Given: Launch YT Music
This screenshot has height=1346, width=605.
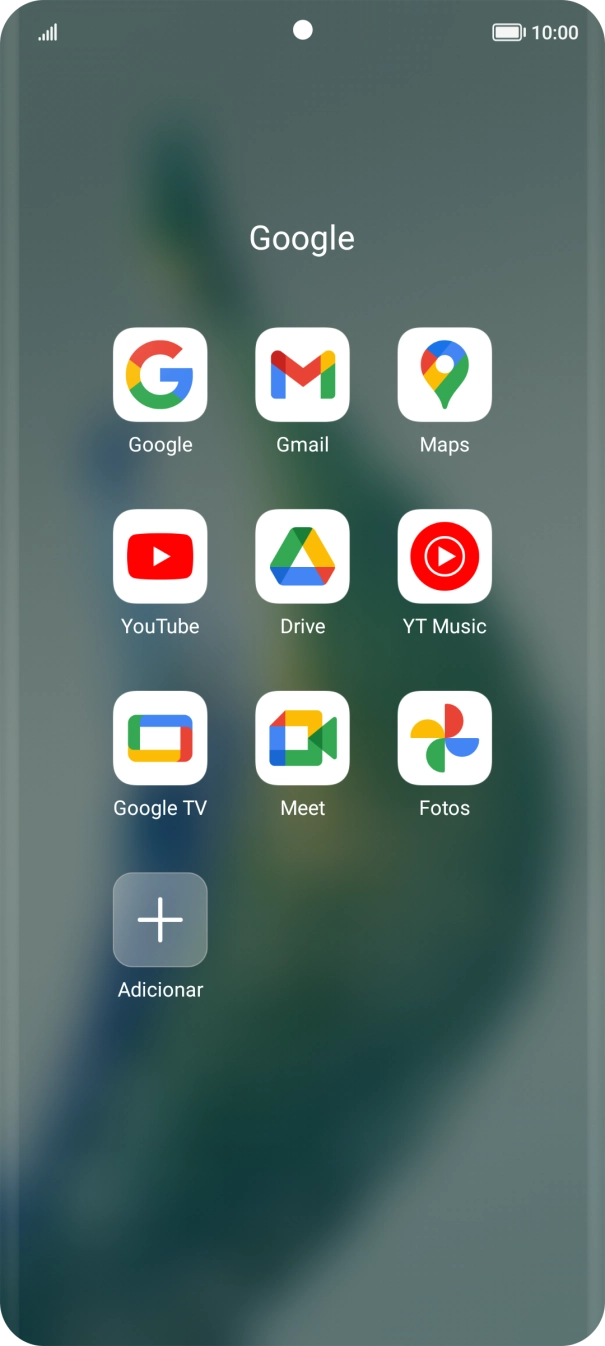Looking at the screenshot, I should point(444,556).
